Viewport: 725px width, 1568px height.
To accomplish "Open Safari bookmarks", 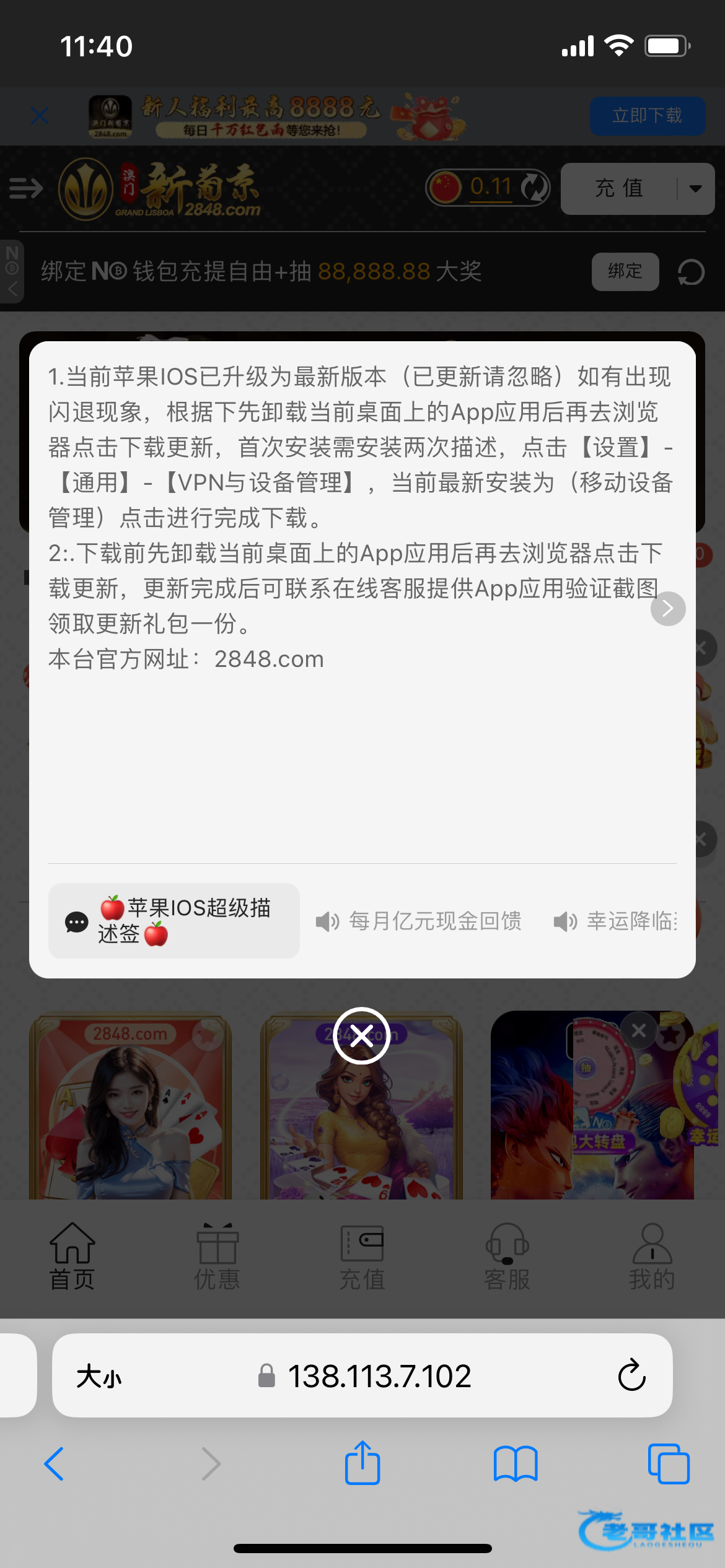I will pos(516,1464).
